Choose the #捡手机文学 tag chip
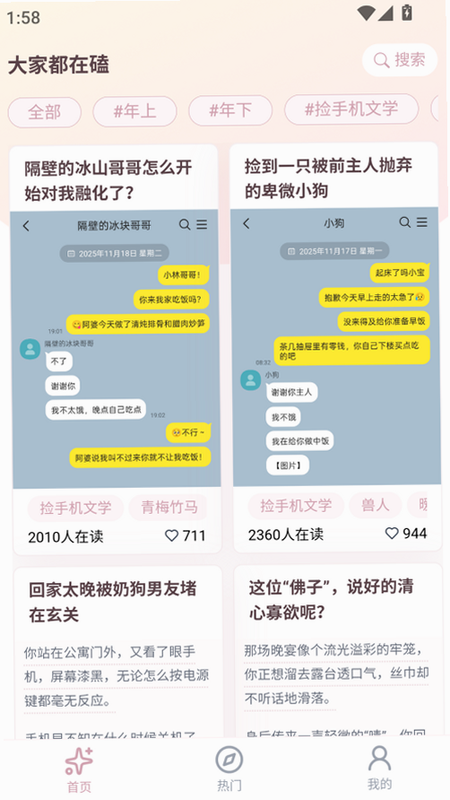Viewport: 450px width, 800px height. (351, 109)
